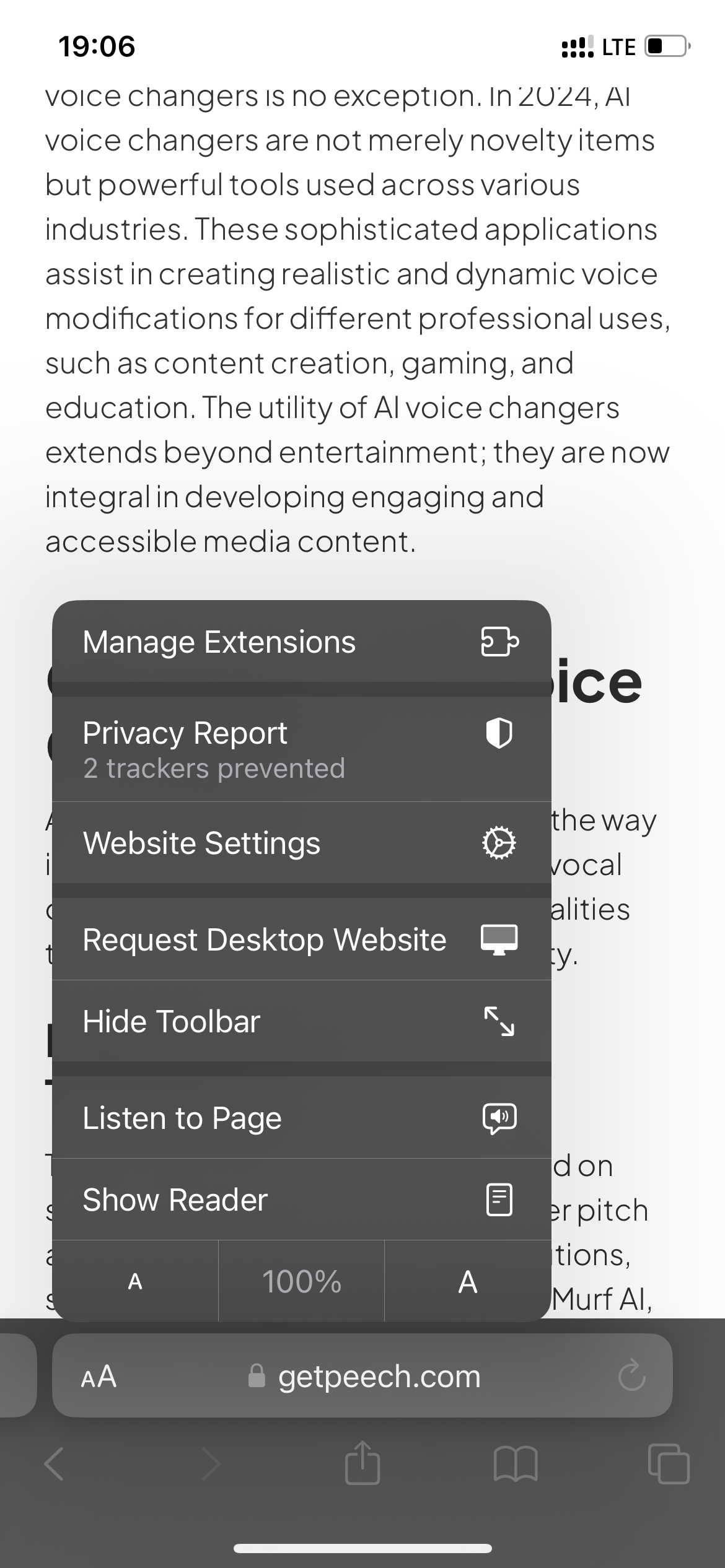Viewport: 725px width, 1568px height.
Task: Go back to the previous page
Action: [x=55, y=1465]
